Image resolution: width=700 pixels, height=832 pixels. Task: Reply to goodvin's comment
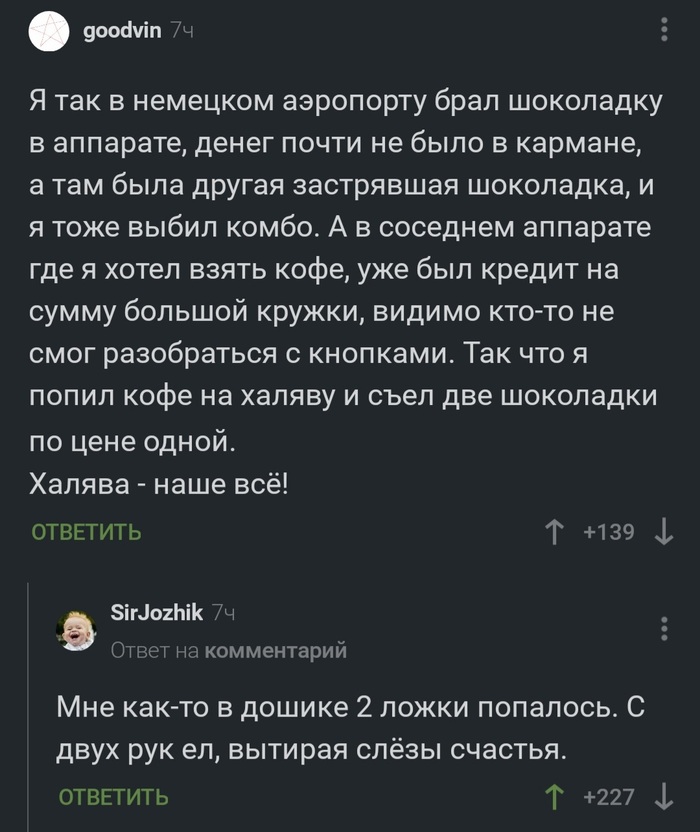pos(87,532)
